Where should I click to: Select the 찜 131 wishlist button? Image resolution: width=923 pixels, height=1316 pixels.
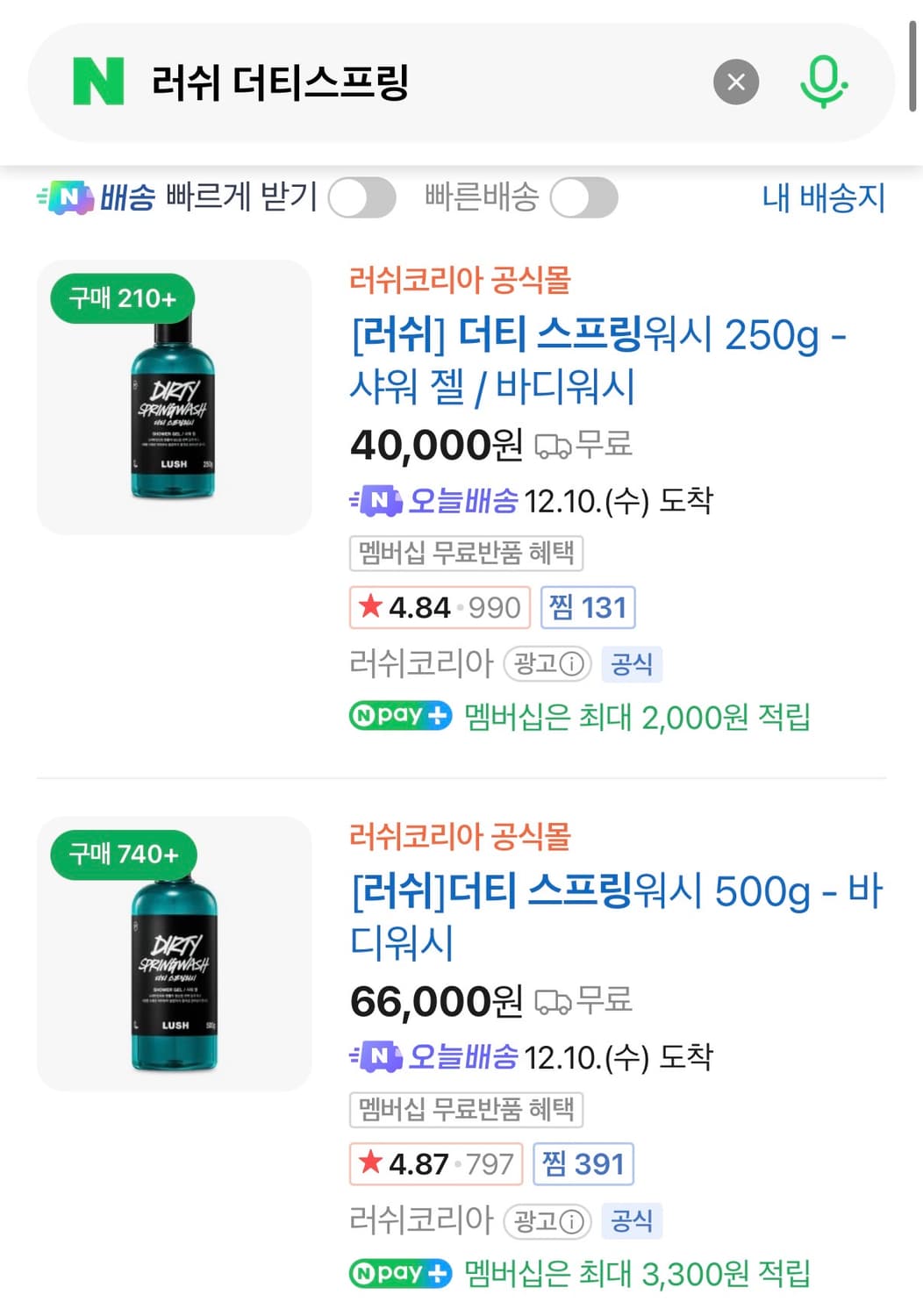(x=588, y=607)
